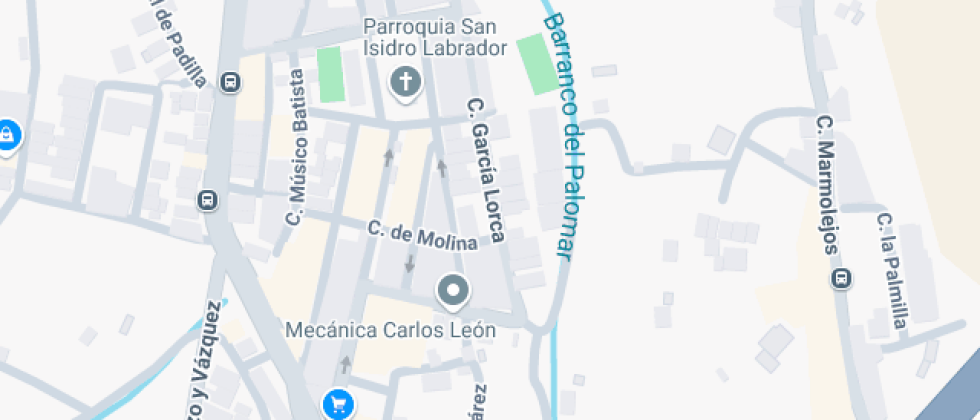Open Parroquia San Isidro Labrador church marker

pos(405,82)
